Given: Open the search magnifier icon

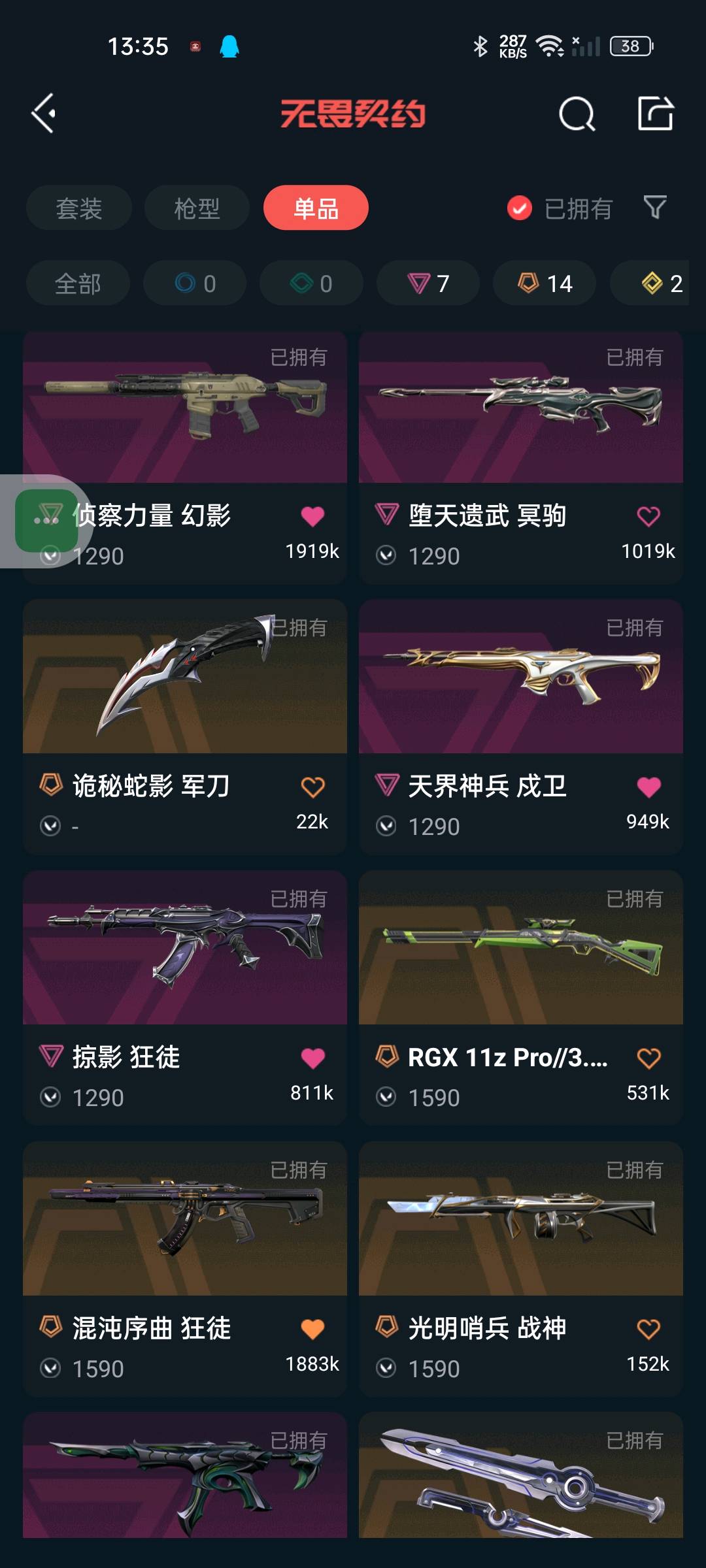Looking at the screenshot, I should [x=577, y=114].
